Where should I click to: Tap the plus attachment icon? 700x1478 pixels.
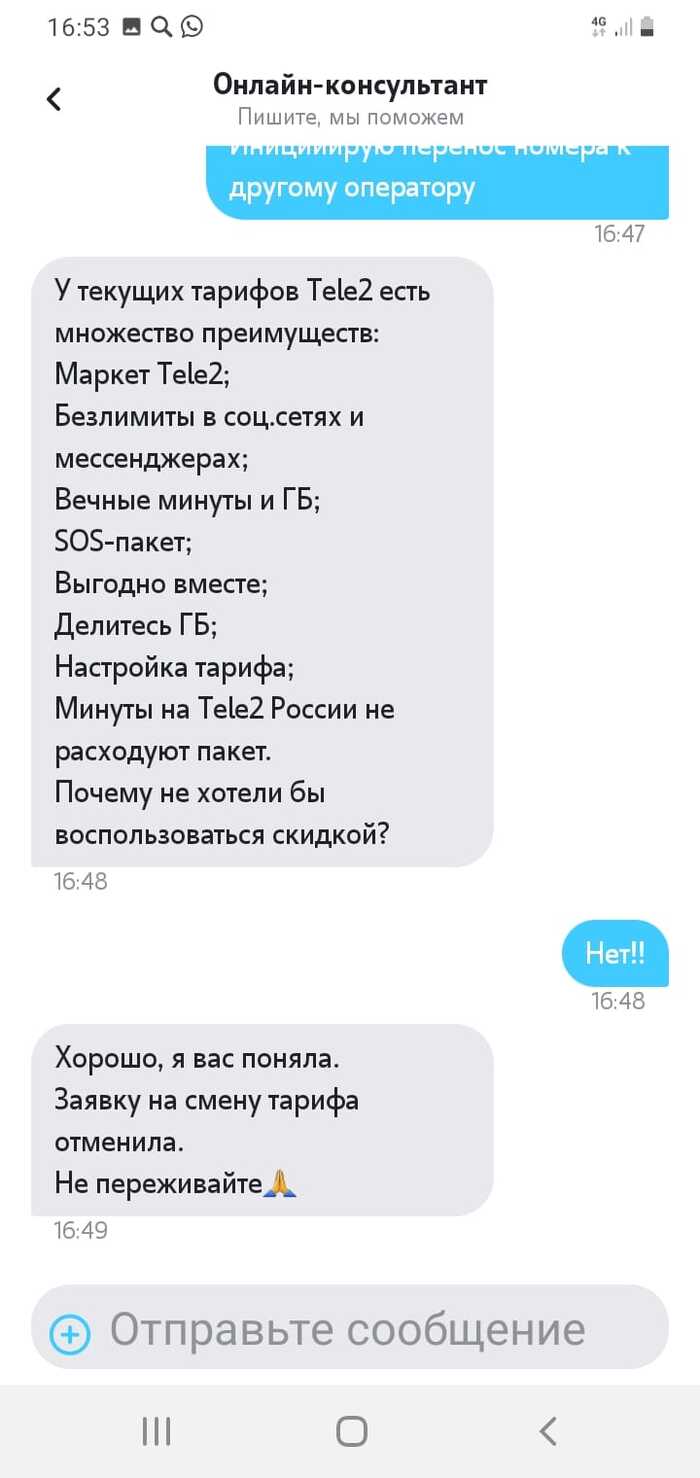click(69, 1334)
